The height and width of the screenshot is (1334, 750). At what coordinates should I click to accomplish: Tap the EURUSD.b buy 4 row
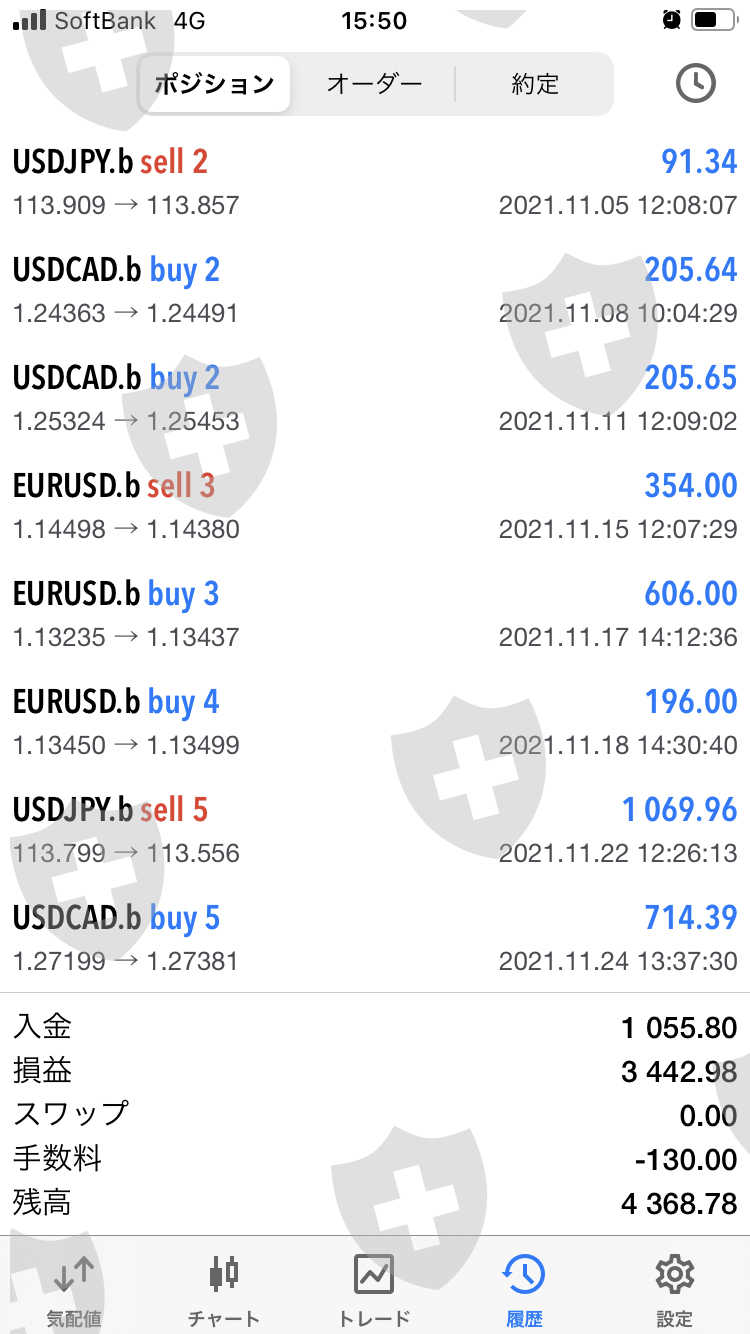coord(374,722)
